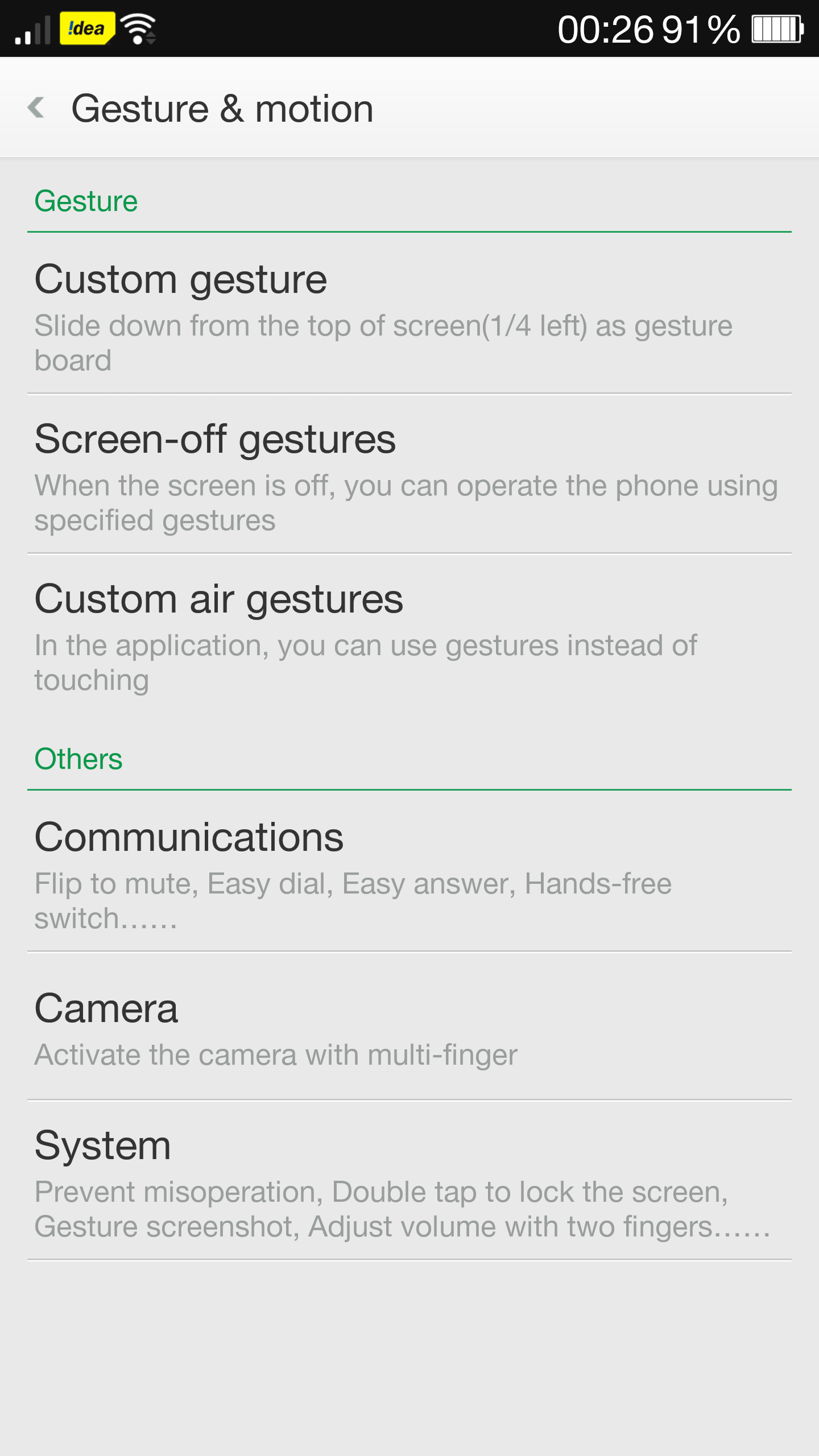Go back from Gesture & motion
Image resolution: width=819 pixels, height=1456 pixels.
(x=37, y=107)
